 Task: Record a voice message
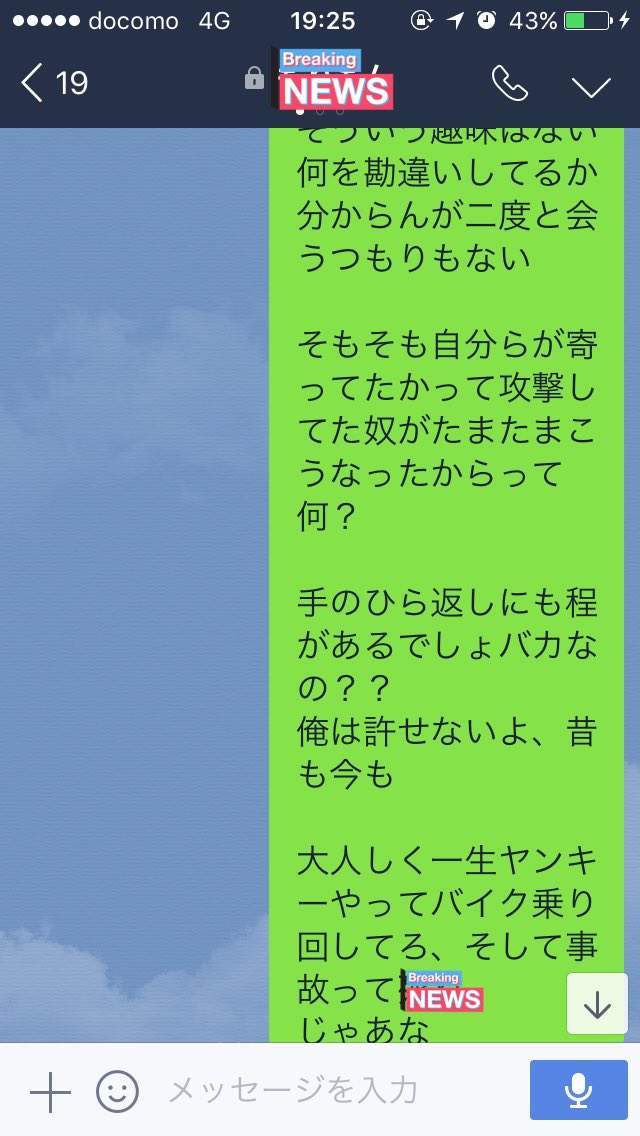pos(578,1090)
